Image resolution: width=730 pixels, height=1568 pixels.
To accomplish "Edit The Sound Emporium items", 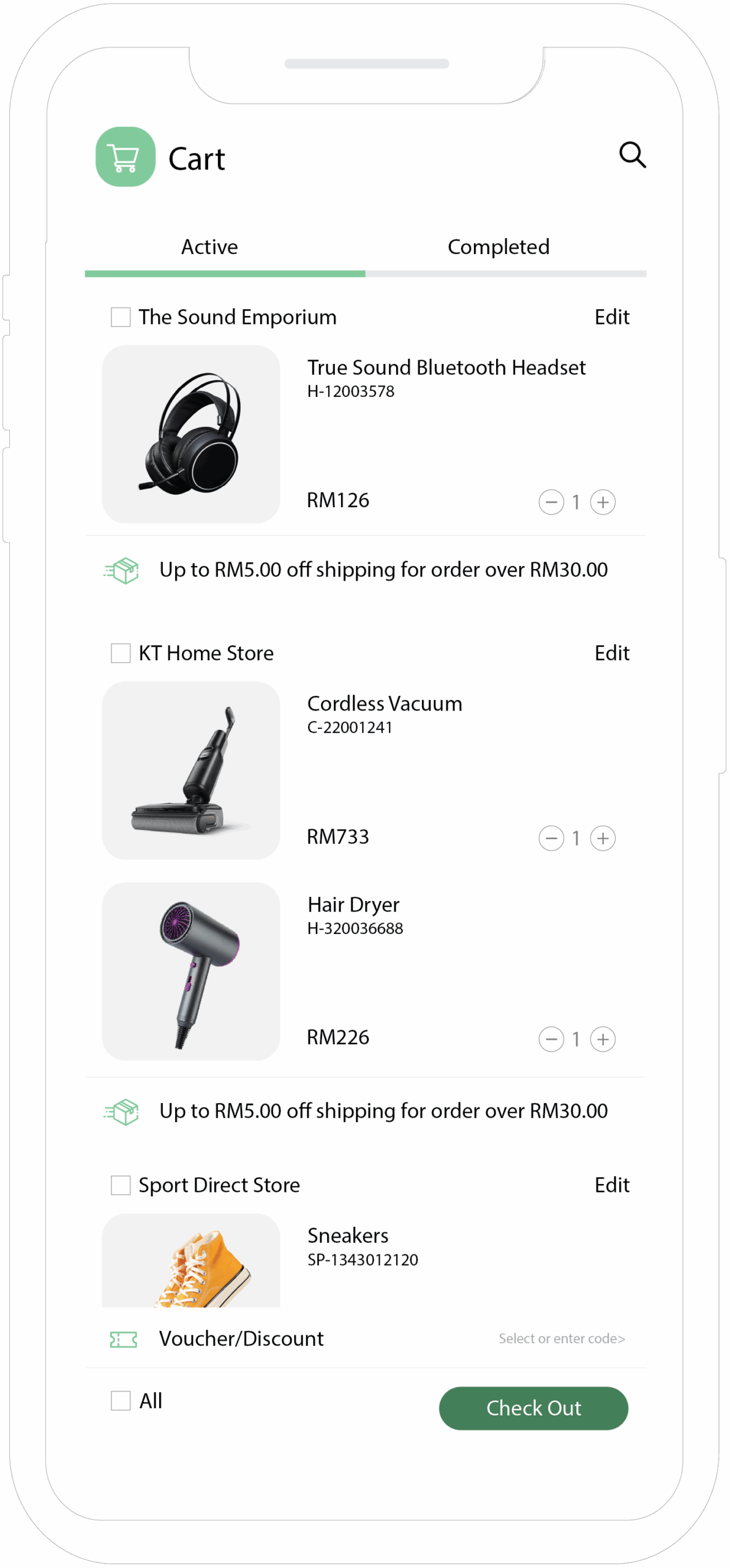I will click(x=611, y=317).
